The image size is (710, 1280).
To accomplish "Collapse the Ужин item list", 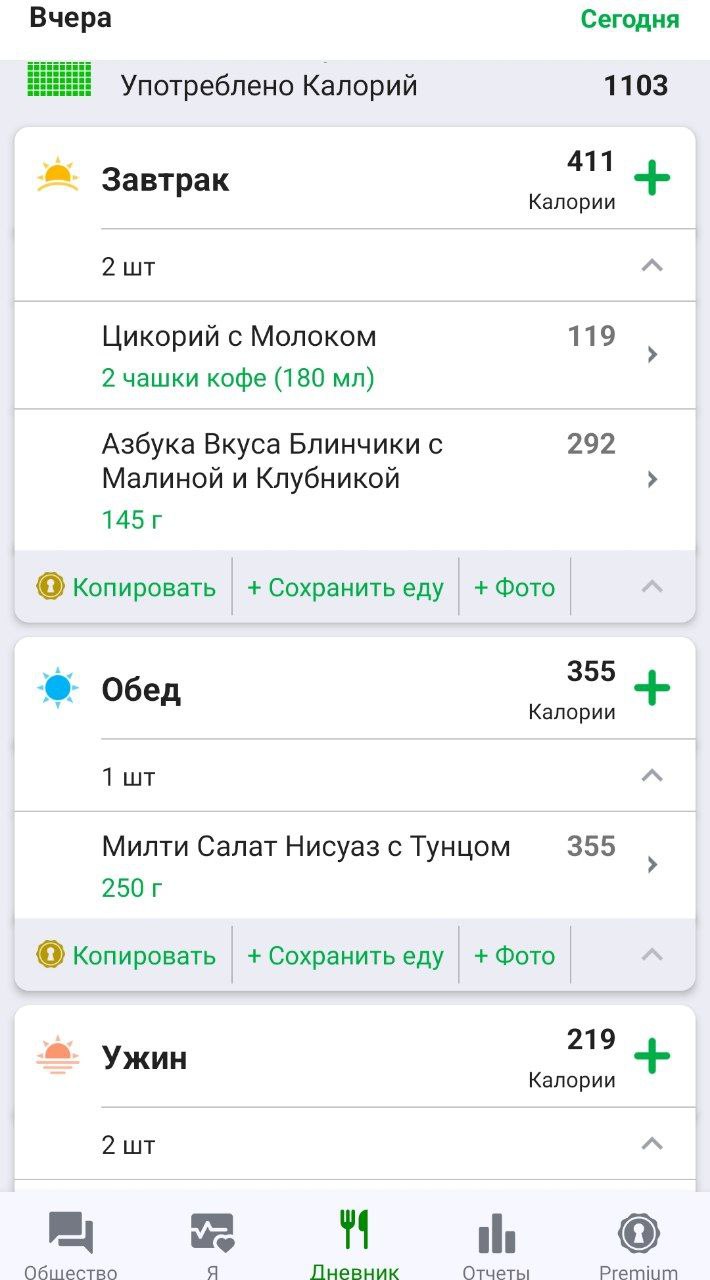I will [652, 1144].
